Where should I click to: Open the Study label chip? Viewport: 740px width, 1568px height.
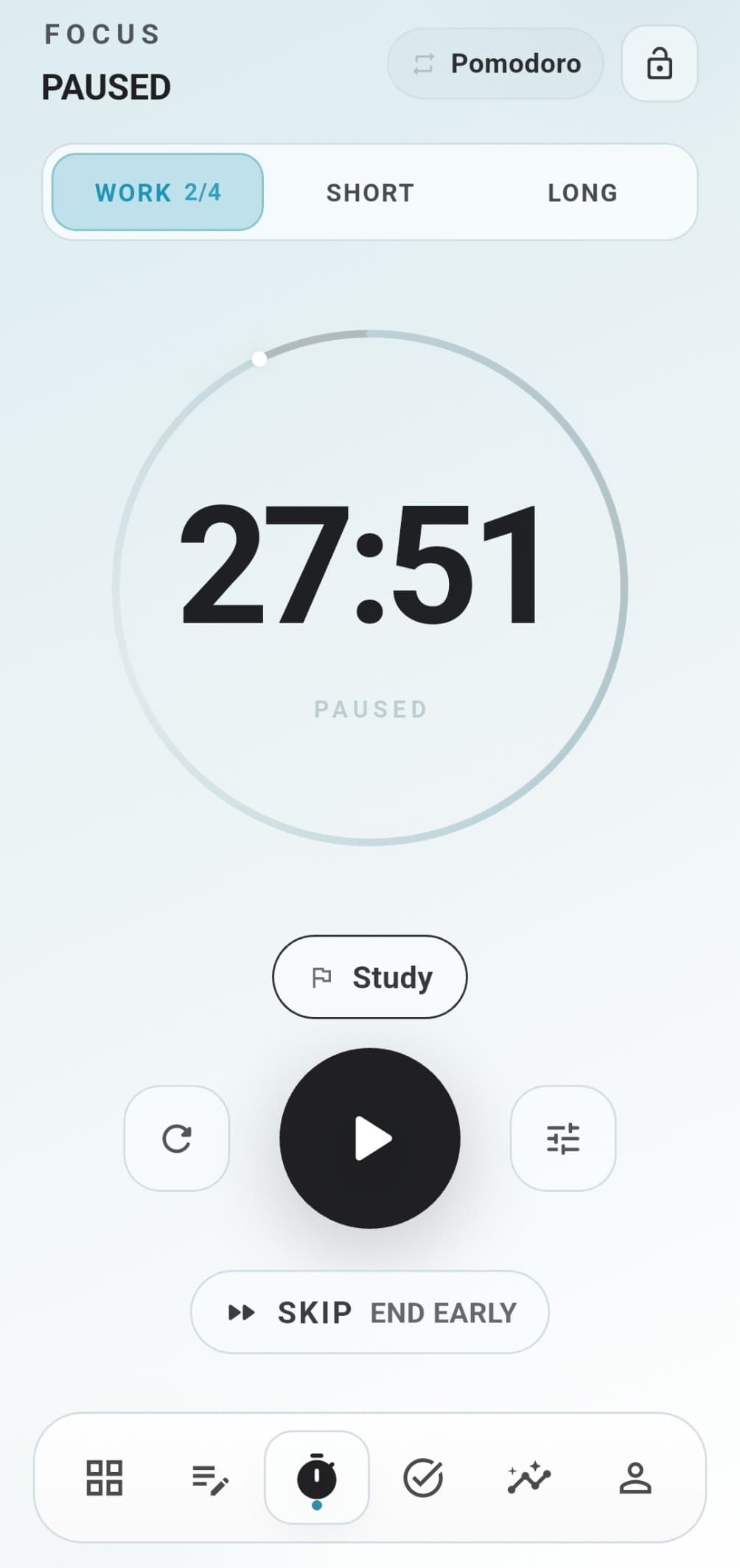(x=369, y=976)
